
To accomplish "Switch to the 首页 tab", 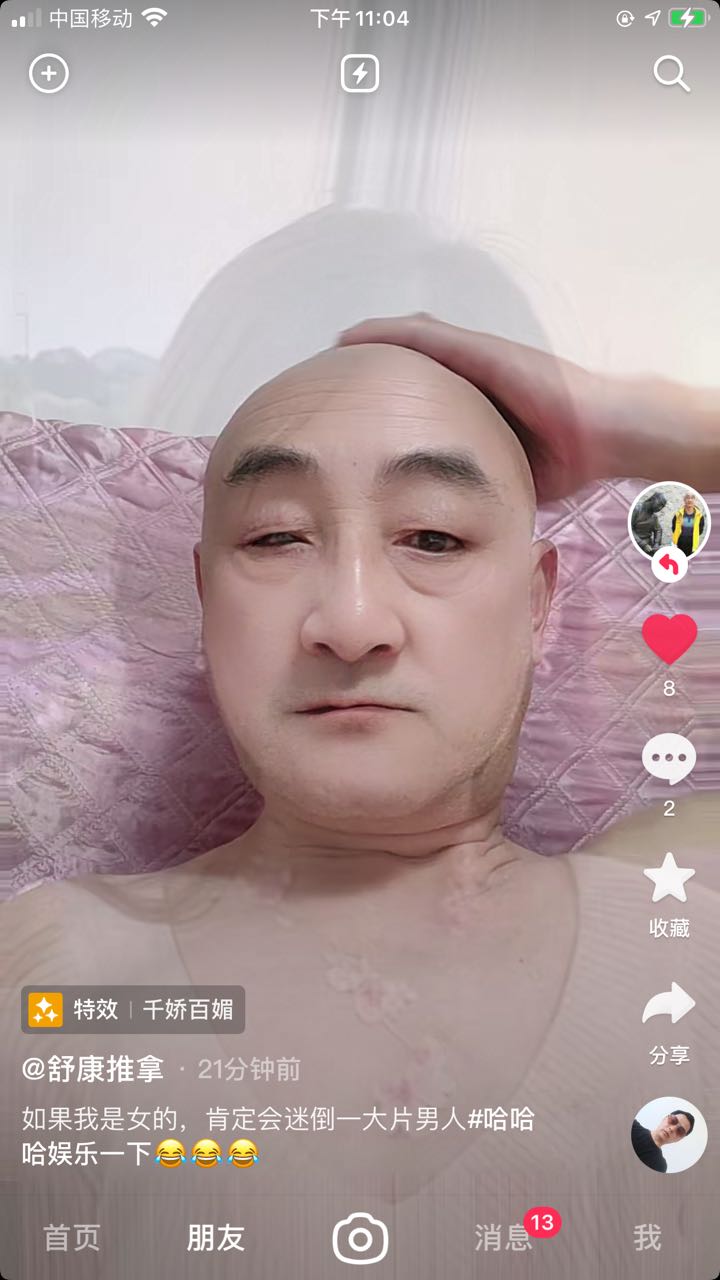I will coord(72,1238).
